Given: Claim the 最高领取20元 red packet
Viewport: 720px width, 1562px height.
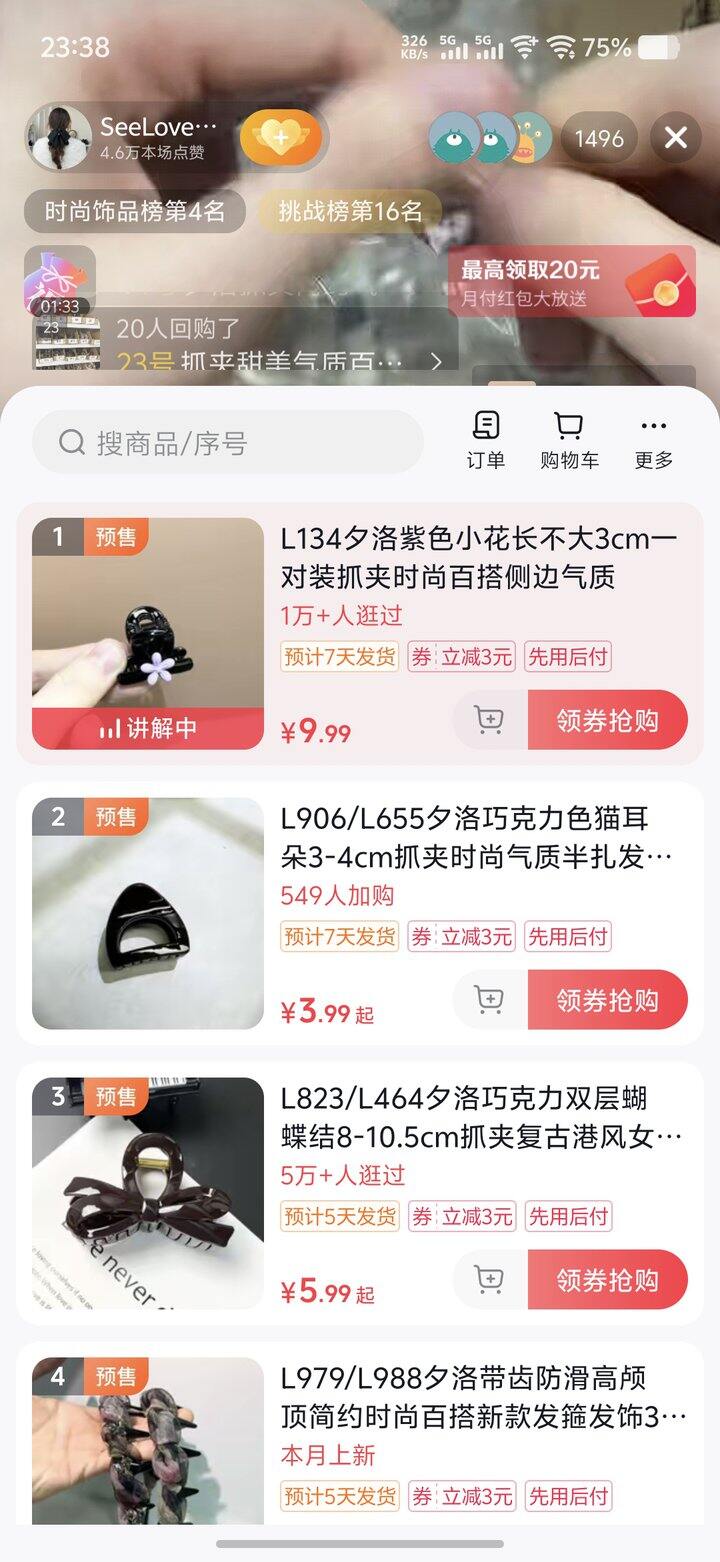Looking at the screenshot, I should (583, 281).
